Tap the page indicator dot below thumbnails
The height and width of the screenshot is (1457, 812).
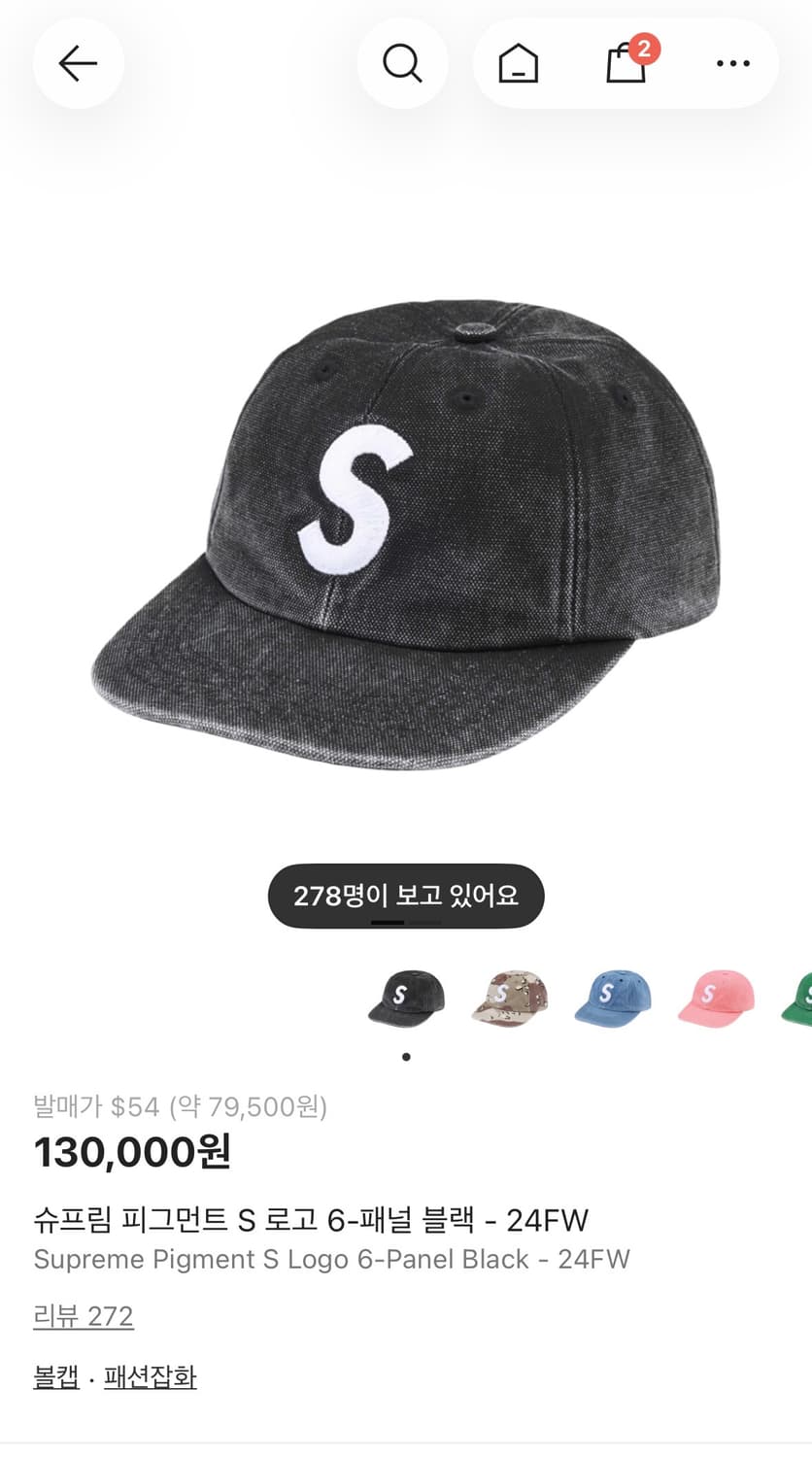(405, 1056)
